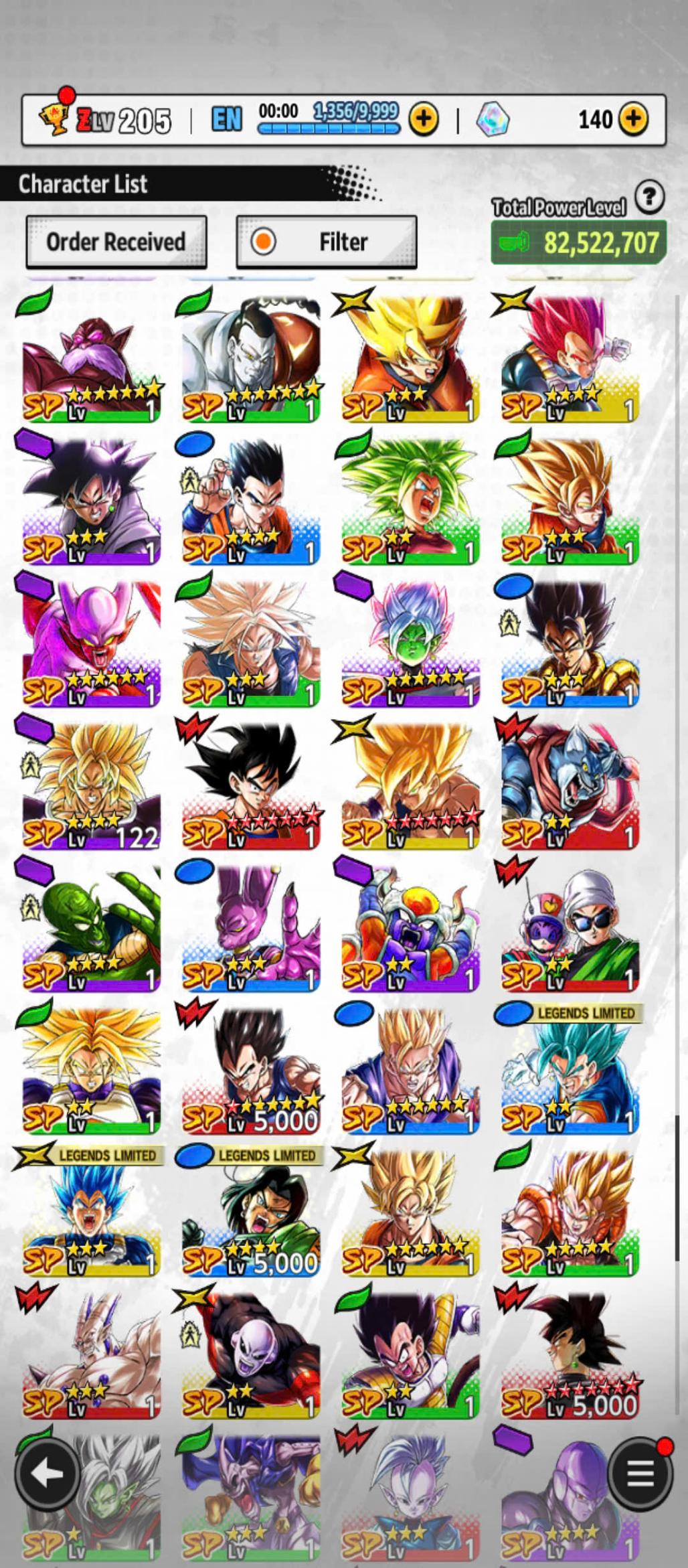
Task: Select the Jiren character card
Action: 251,1356
